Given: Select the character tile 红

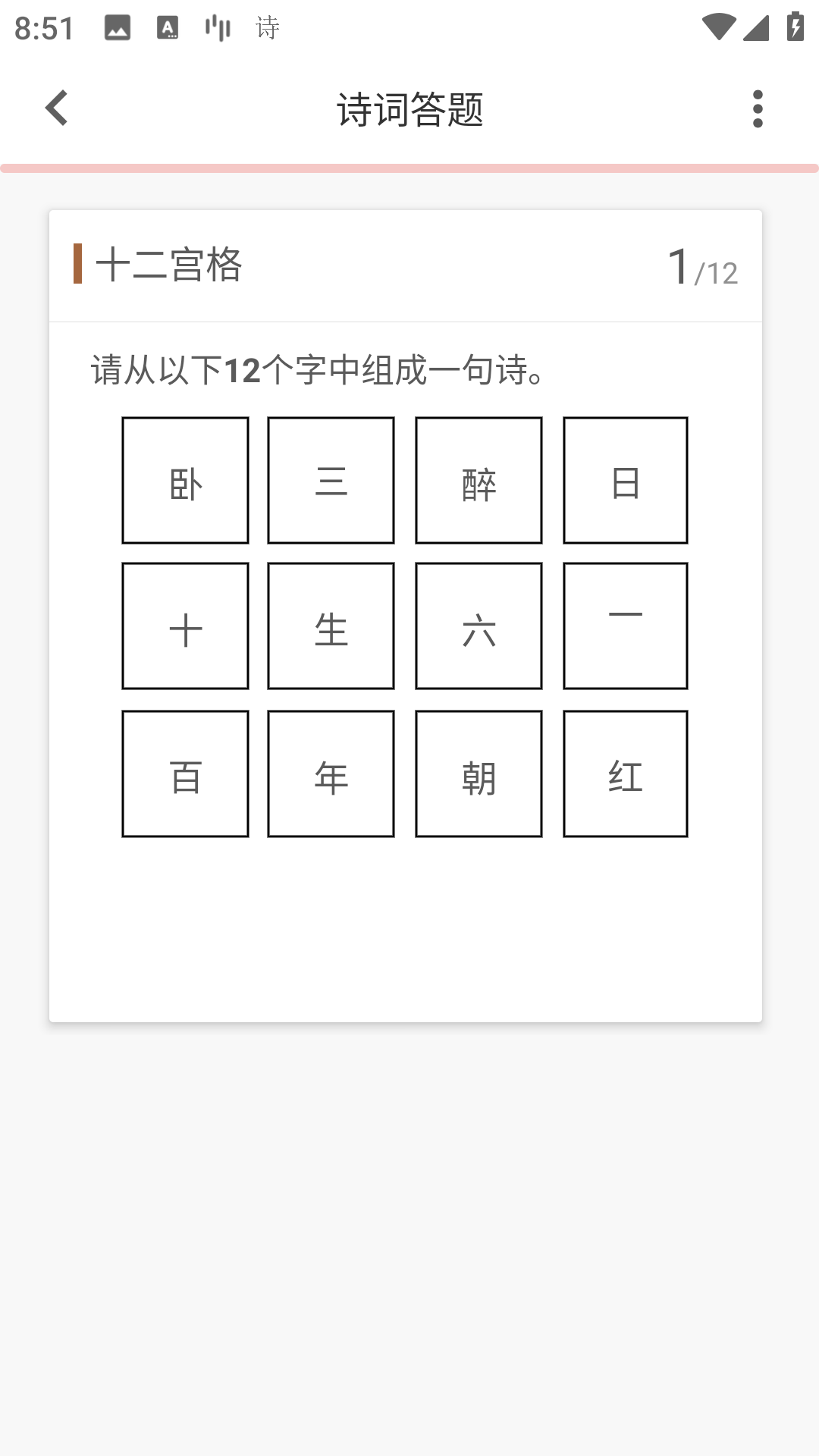Looking at the screenshot, I should (625, 773).
